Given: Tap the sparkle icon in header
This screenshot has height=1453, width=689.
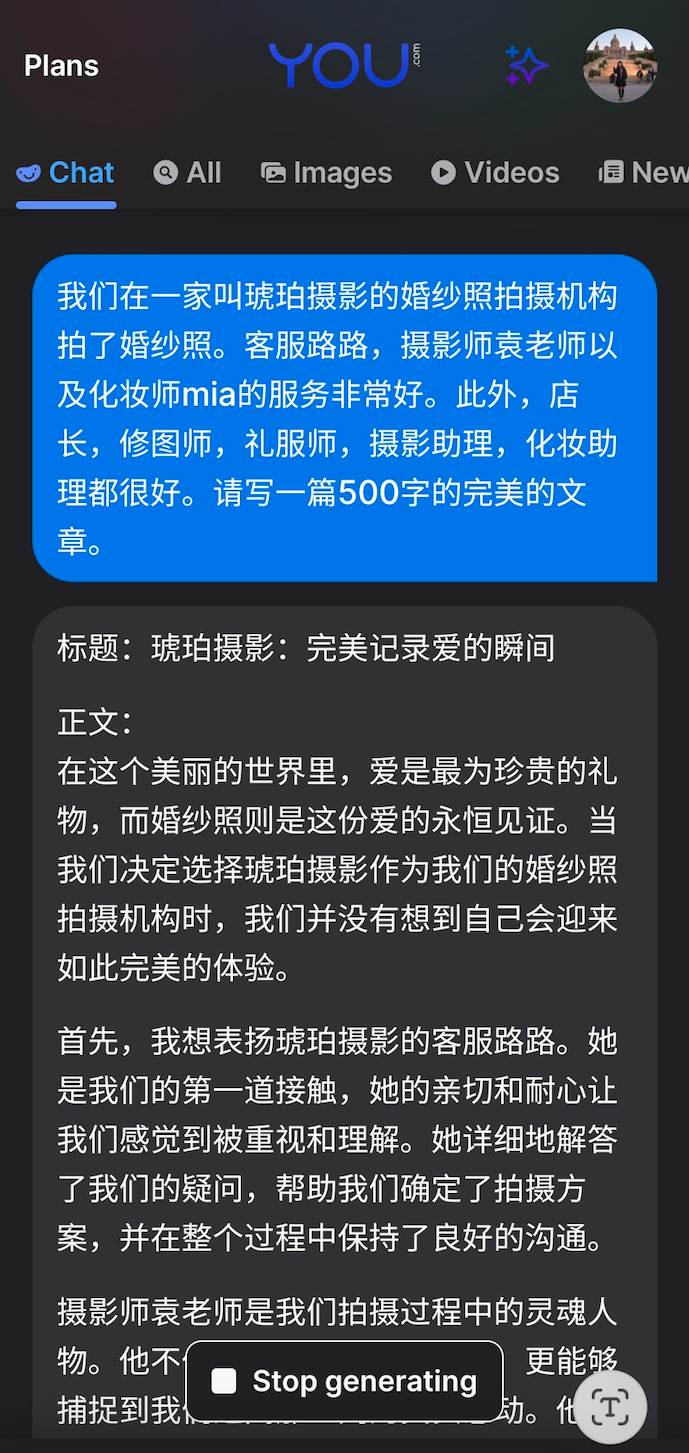Looking at the screenshot, I should tap(526, 66).
